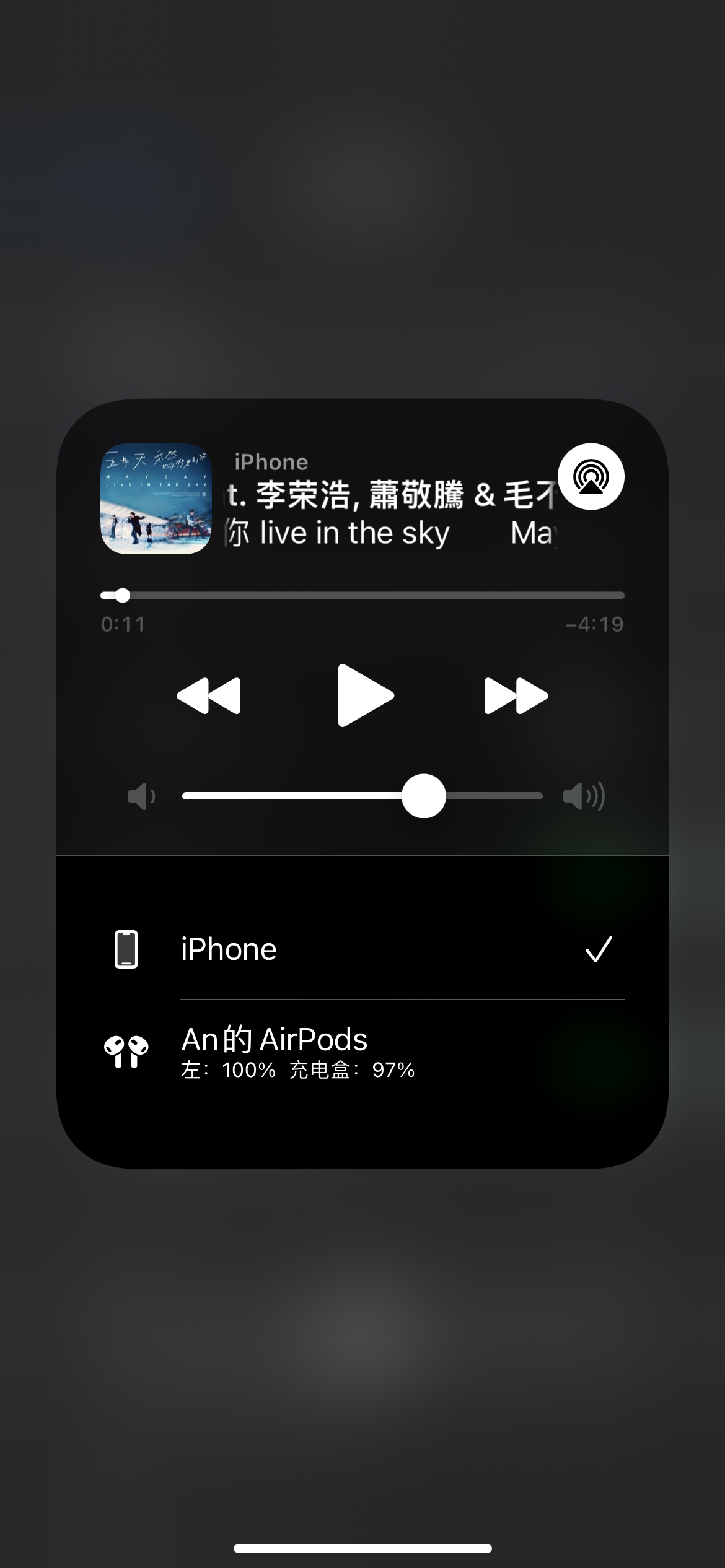Image resolution: width=725 pixels, height=1568 pixels.
Task: Start playback with the play button
Action: (x=364, y=695)
